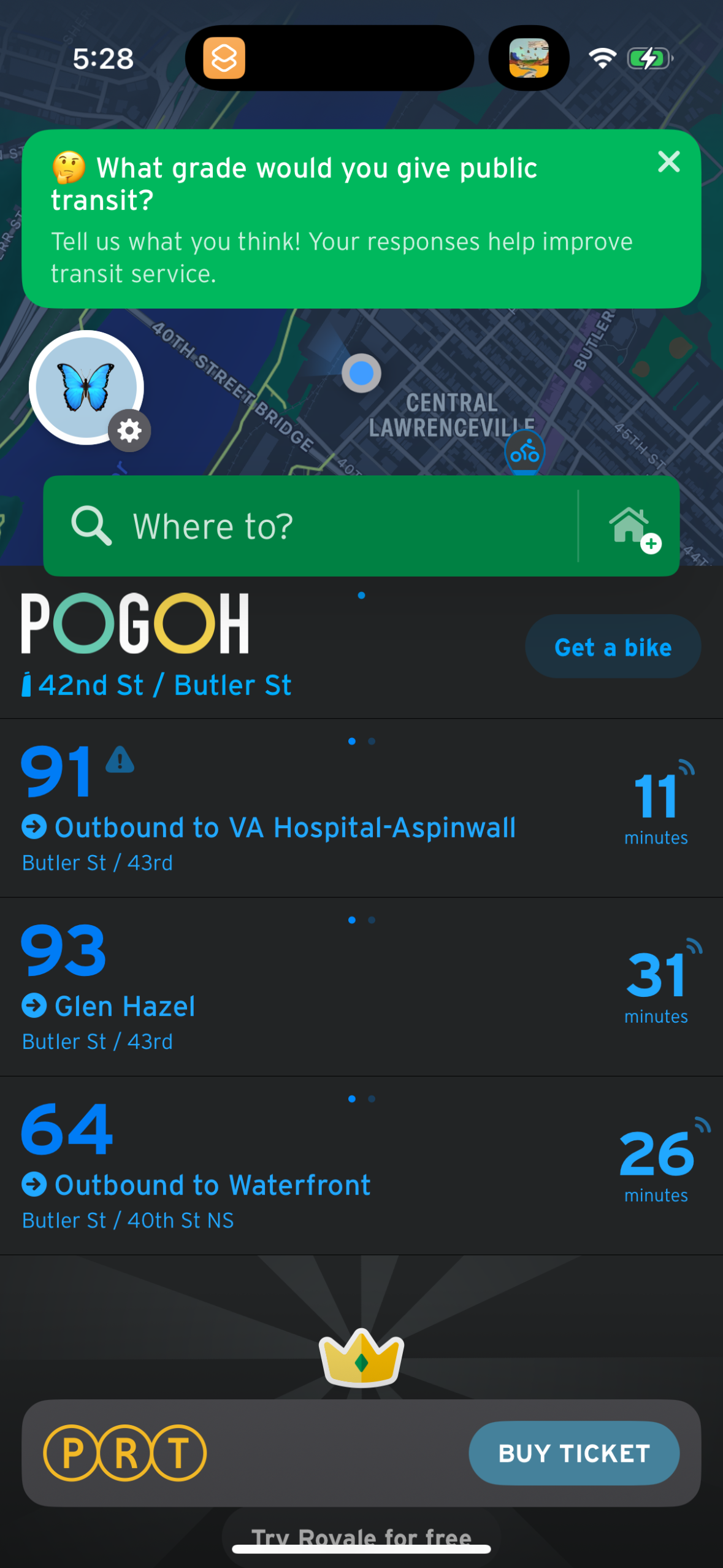This screenshot has width=723, height=1568.
Task: Tap the Get a bike button
Action: click(x=612, y=646)
